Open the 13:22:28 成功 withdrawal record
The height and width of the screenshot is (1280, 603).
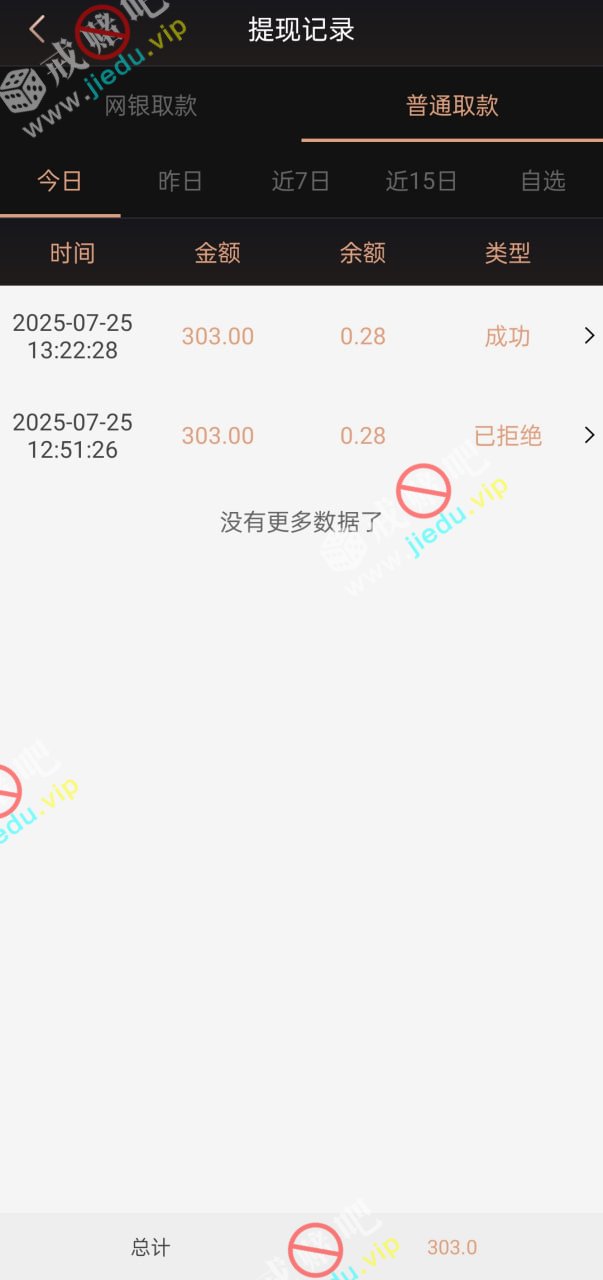301,337
